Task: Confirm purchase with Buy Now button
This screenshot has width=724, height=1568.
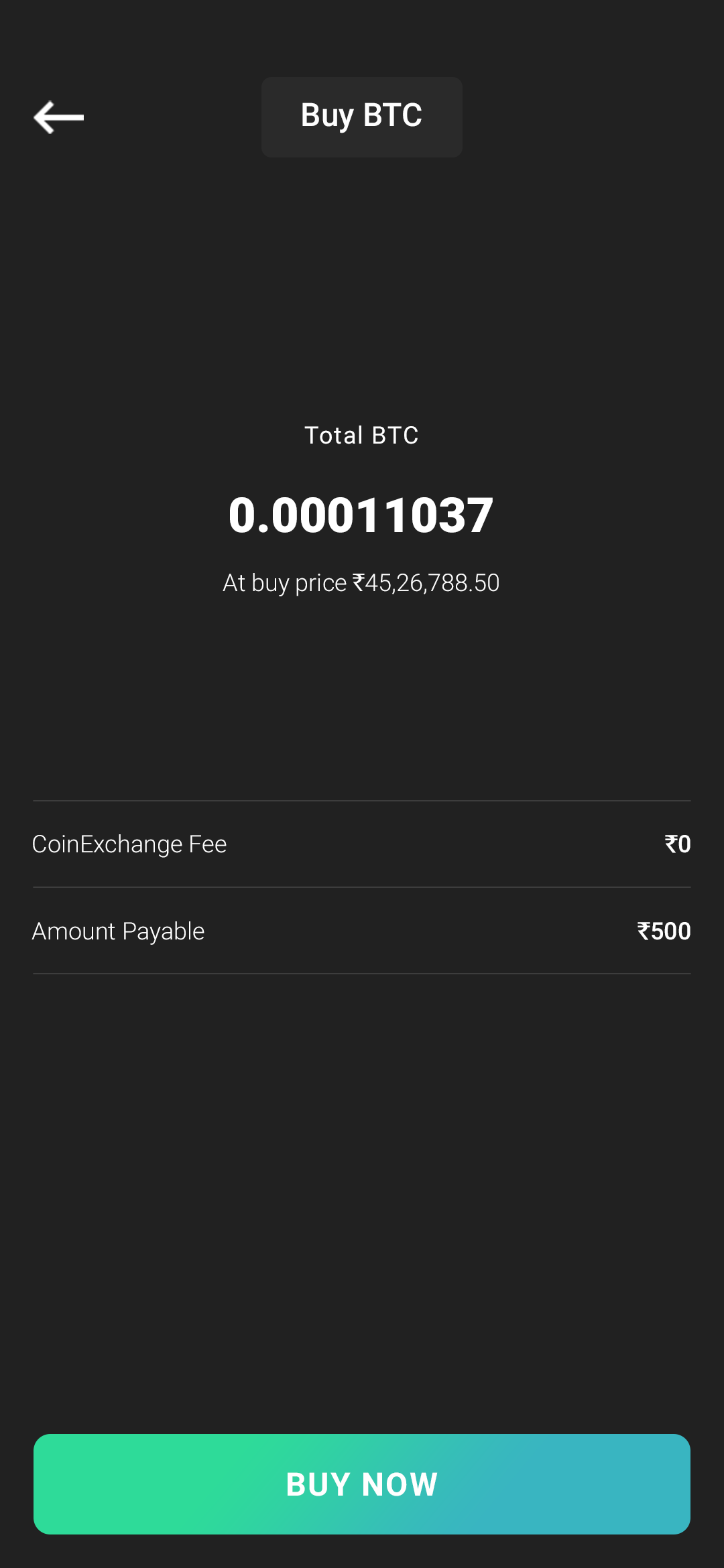Action: pyautogui.click(x=362, y=1484)
